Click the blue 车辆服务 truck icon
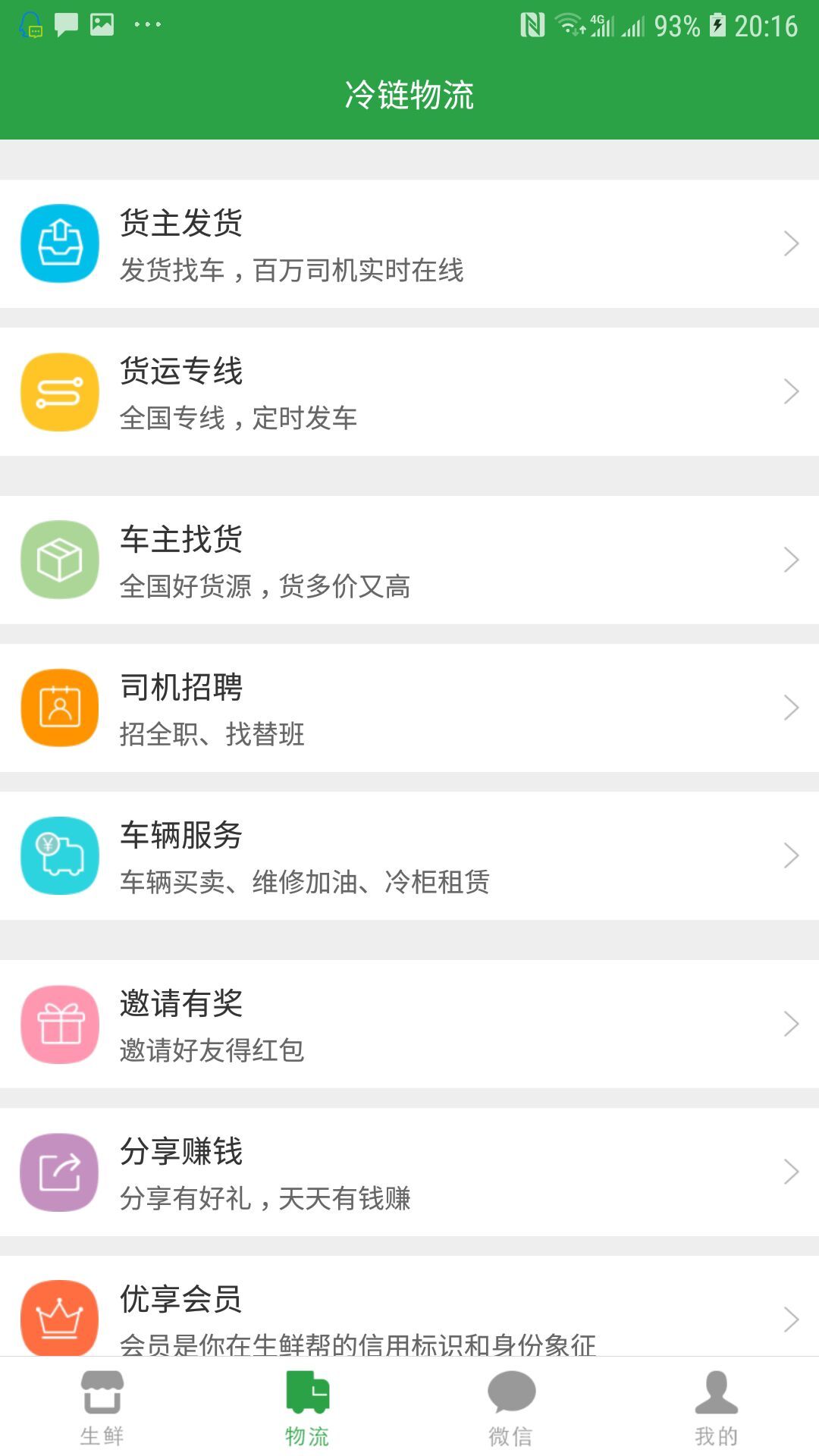 (x=61, y=855)
